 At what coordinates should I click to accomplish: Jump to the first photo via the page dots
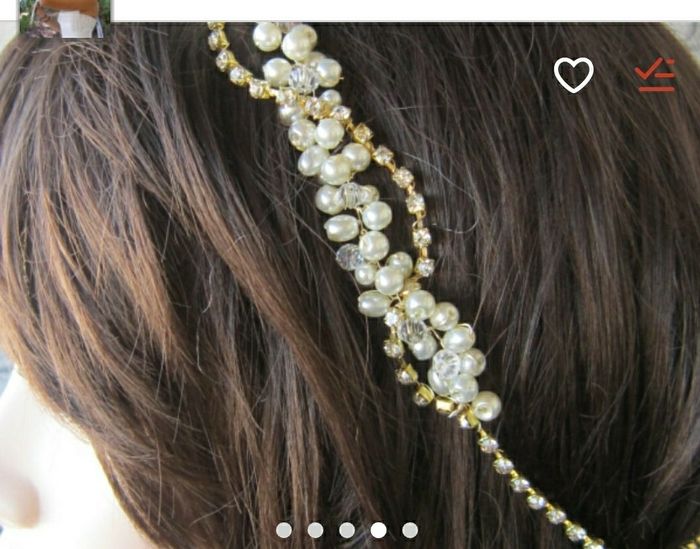284,530
